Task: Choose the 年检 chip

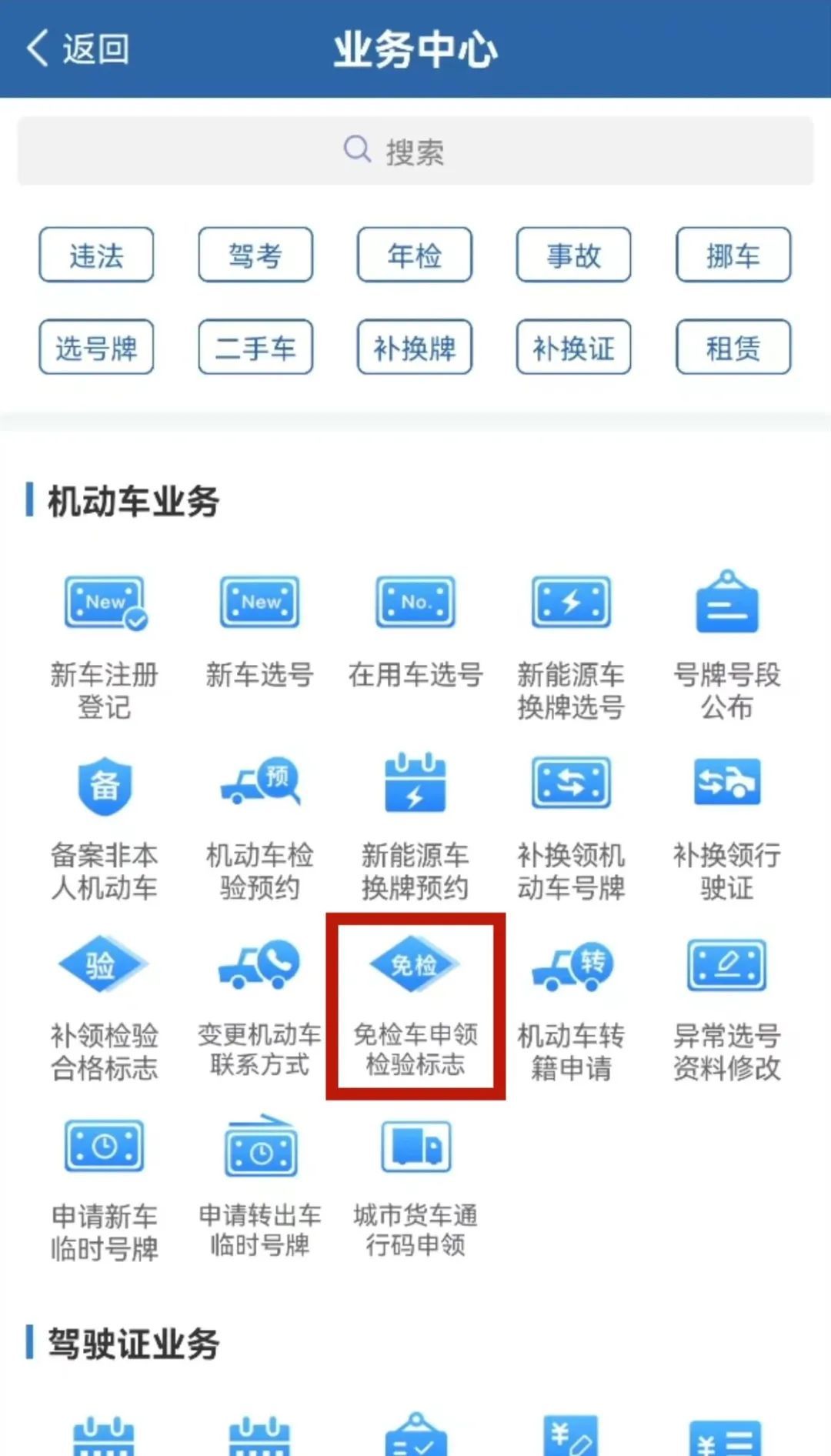Action: pos(415,255)
